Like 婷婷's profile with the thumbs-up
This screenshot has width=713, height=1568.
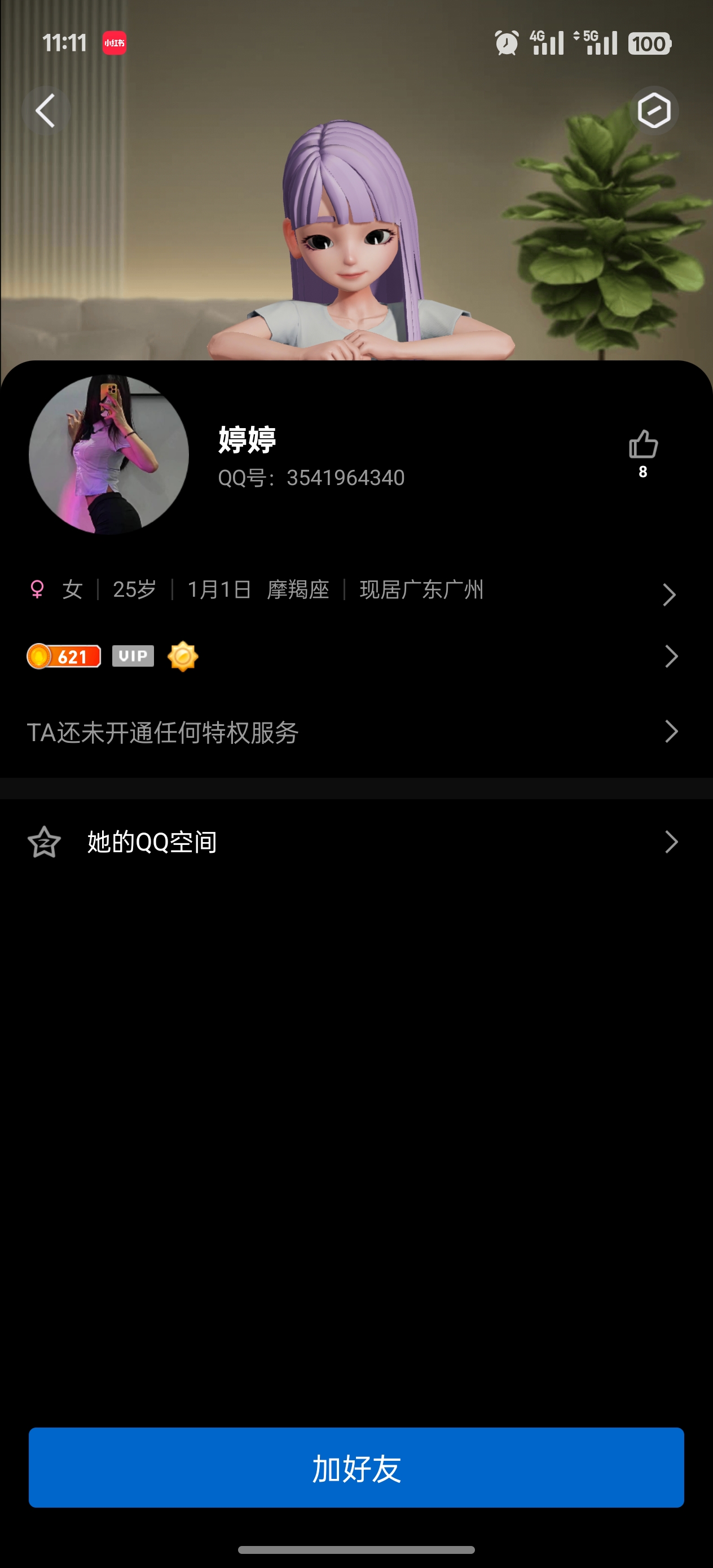pos(643,445)
